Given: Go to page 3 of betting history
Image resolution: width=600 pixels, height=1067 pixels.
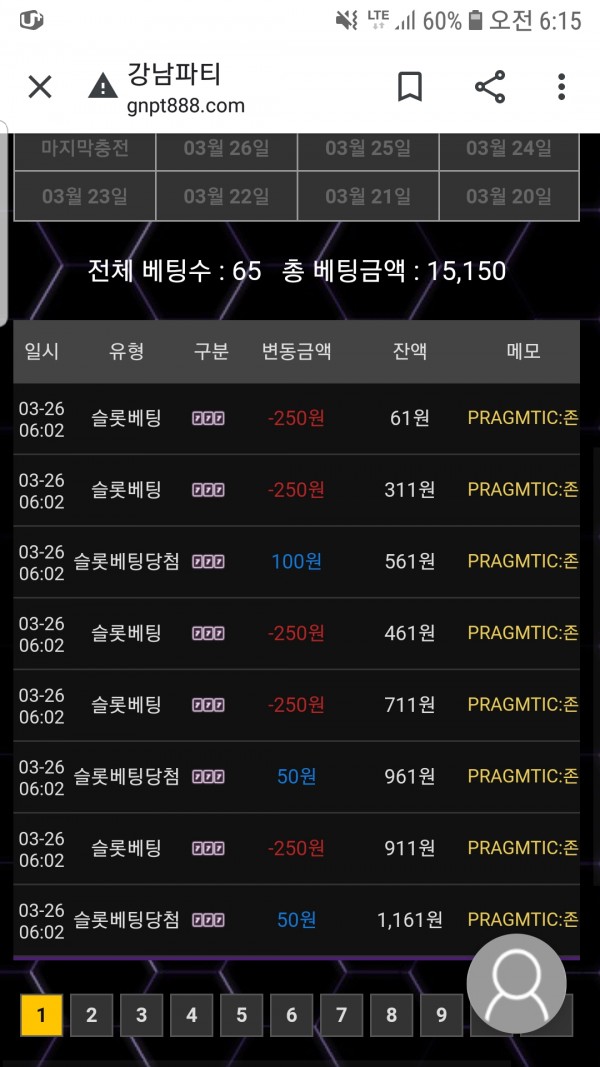Looking at the screenshot, I should point(141,1015).
